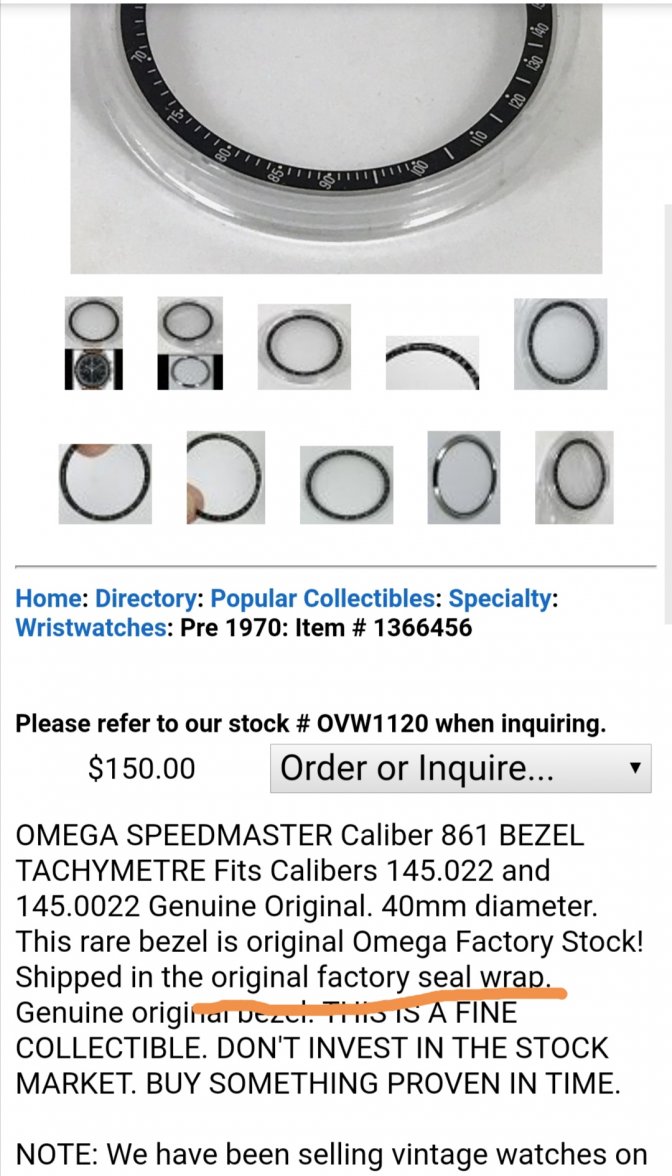Open the Directory breadcrumb link
The width and height of the screenshot is (672, 1176).
click(x=145, y=599)
